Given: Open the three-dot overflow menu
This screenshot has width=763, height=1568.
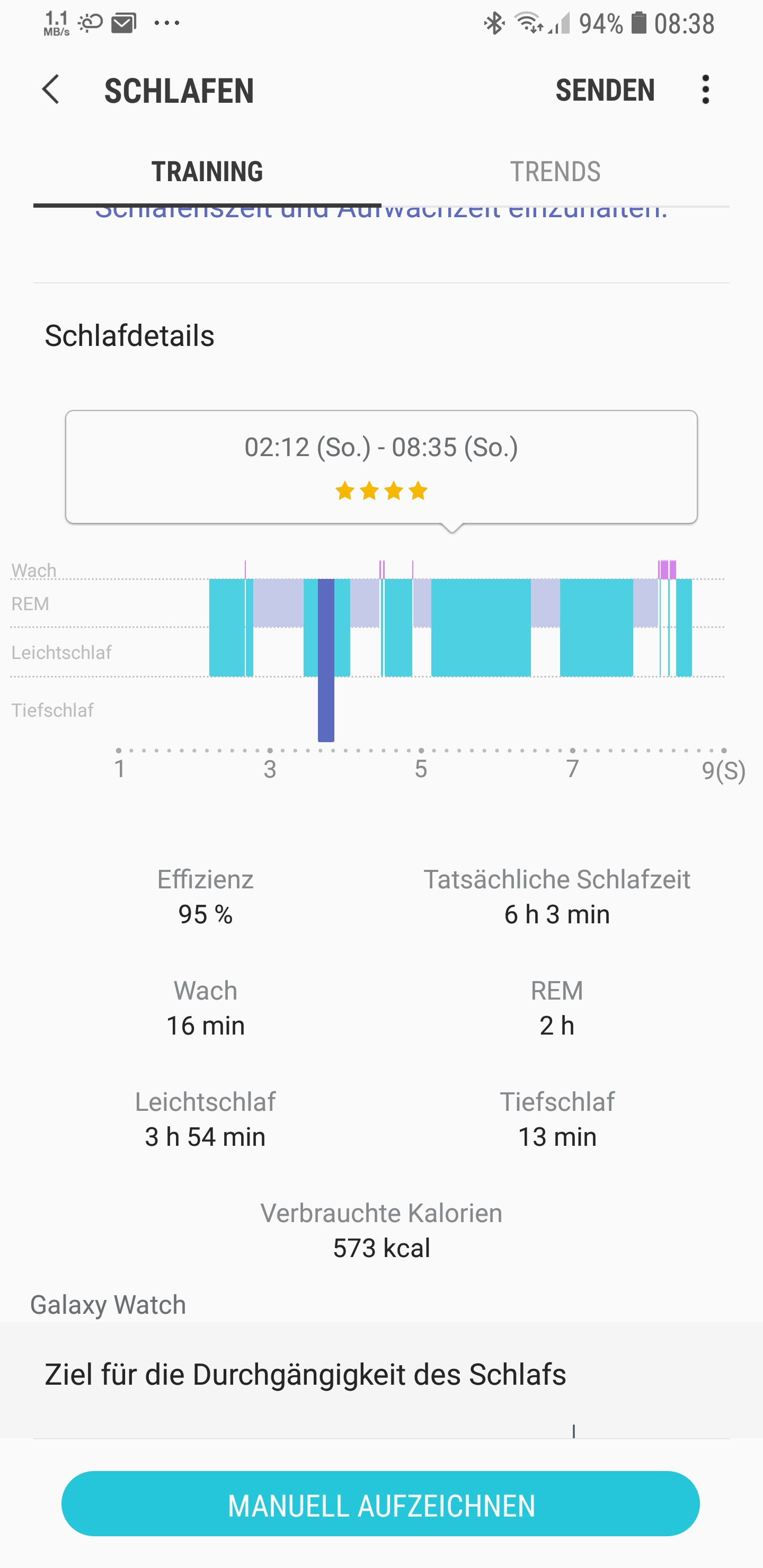Looking at the screenshot, I should coord(705,90).
